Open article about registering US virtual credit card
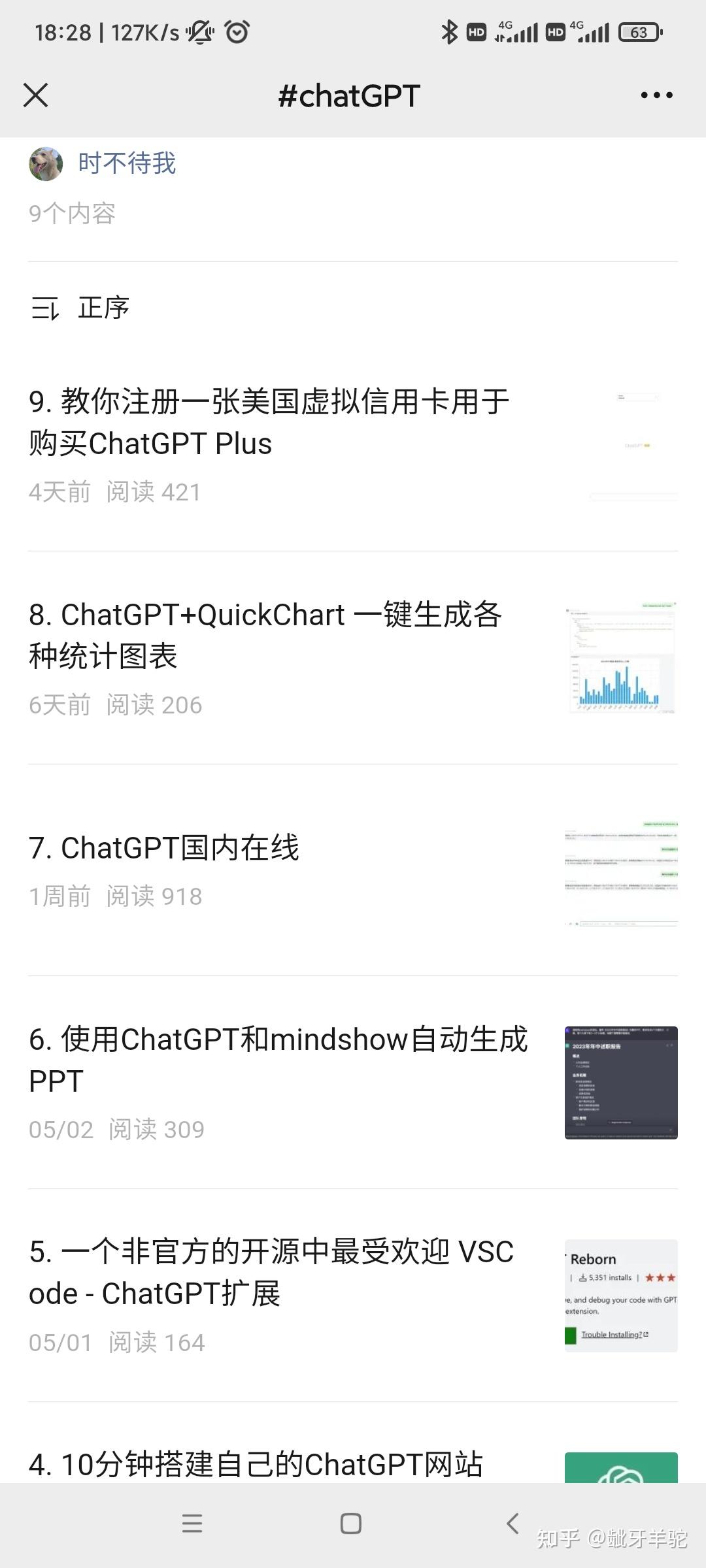Image resolution: width=706 pixels, height=1568 pixels. tap(268, 421)
